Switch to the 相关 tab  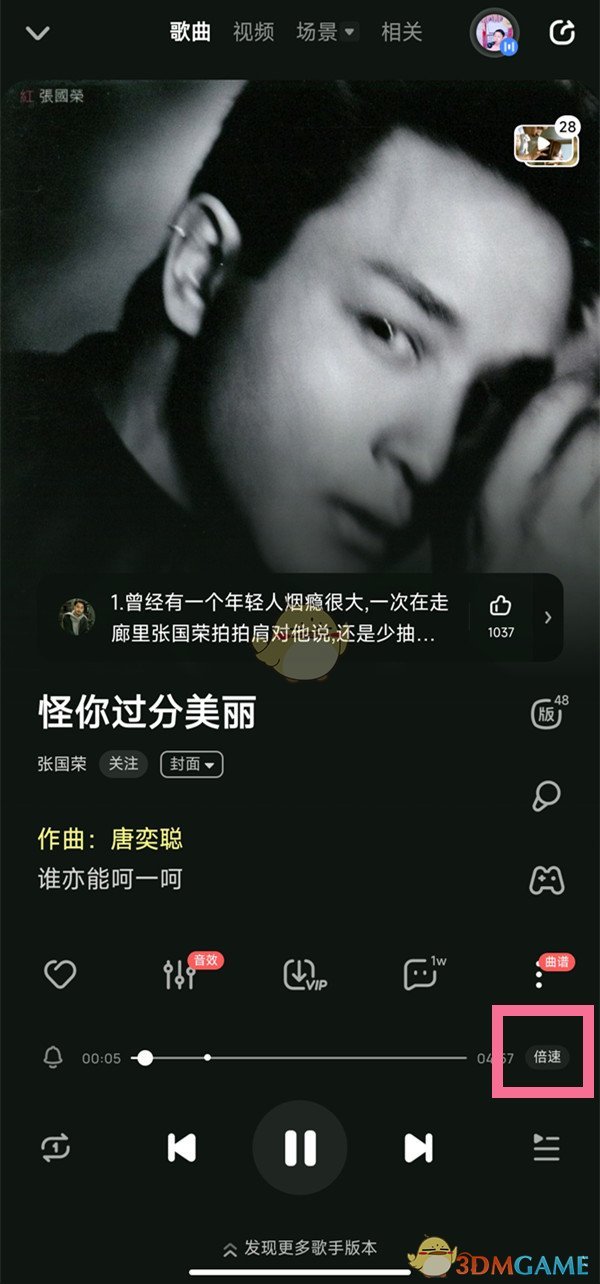click(x=401, y=32)
